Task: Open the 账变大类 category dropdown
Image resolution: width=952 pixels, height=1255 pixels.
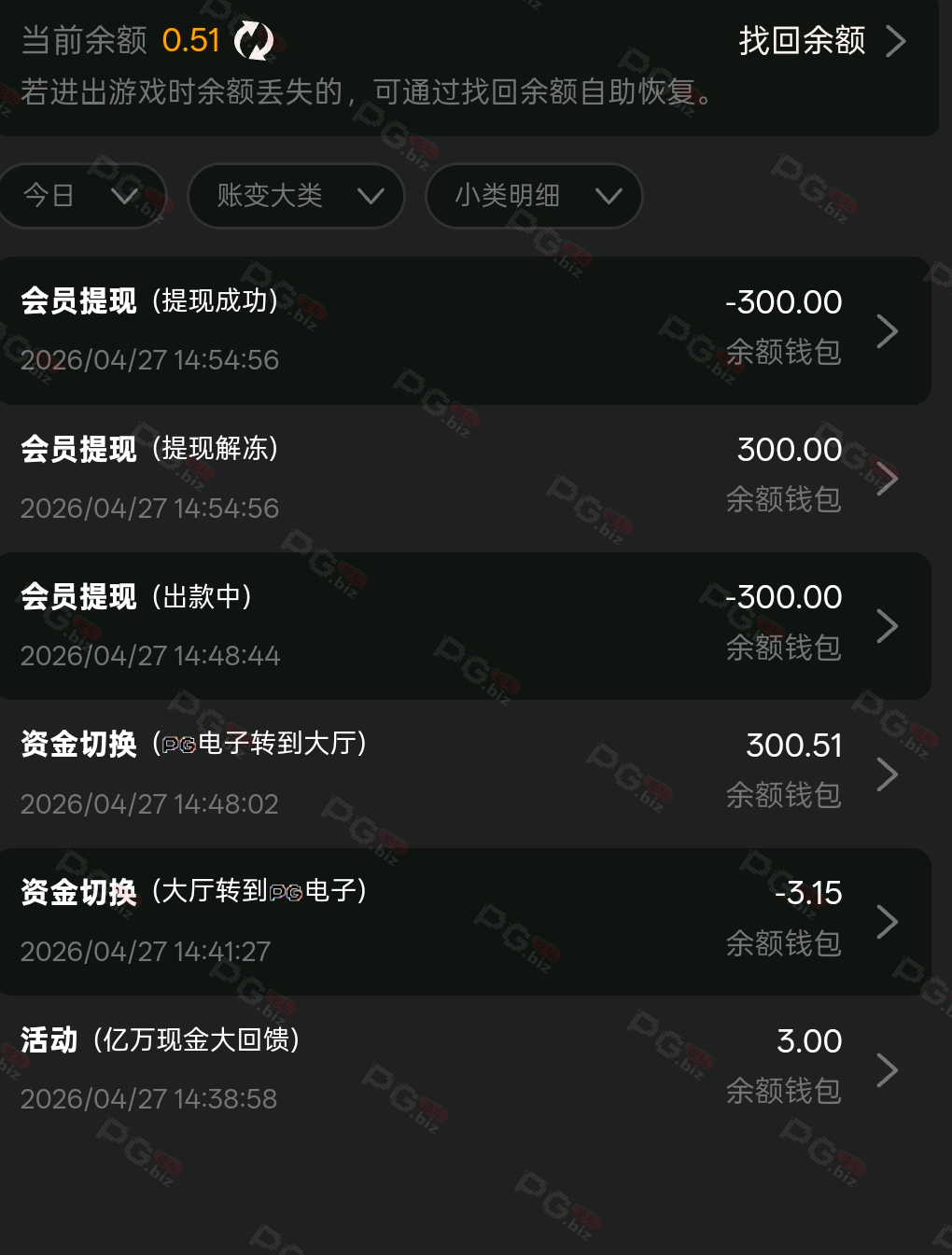Action: point(296,196)
